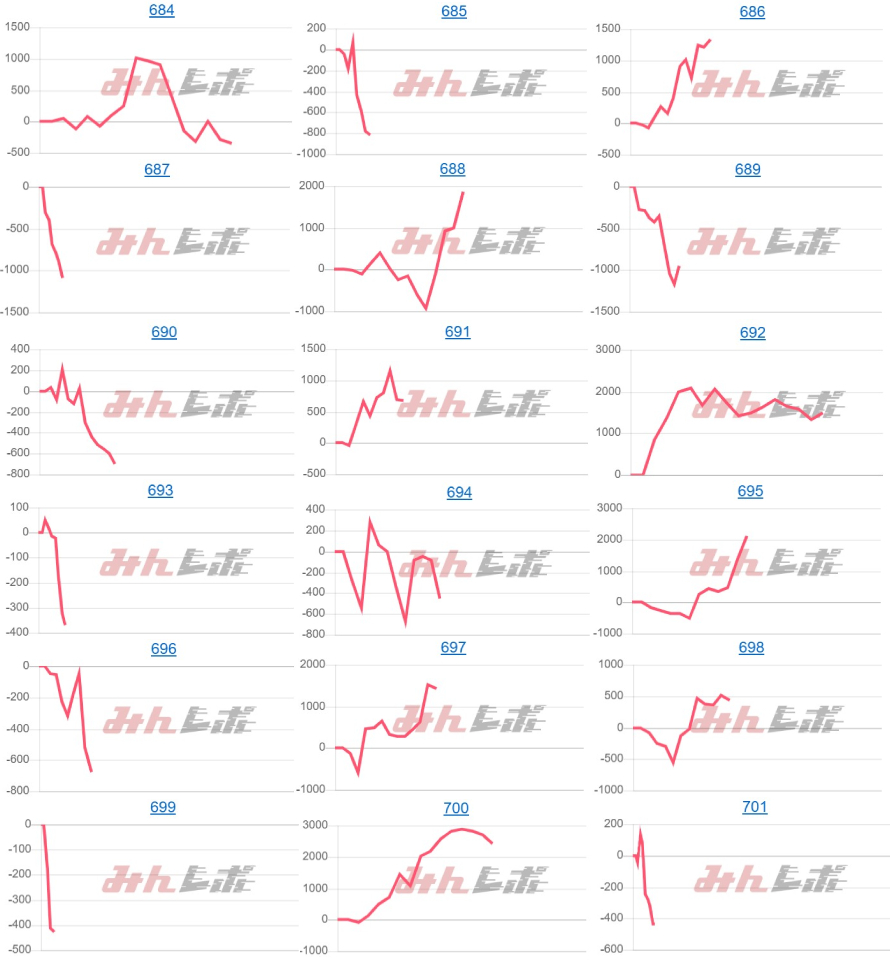Select the 699 link
The height and width of the screenshot is (960, 890).
(x=163, y=807)
